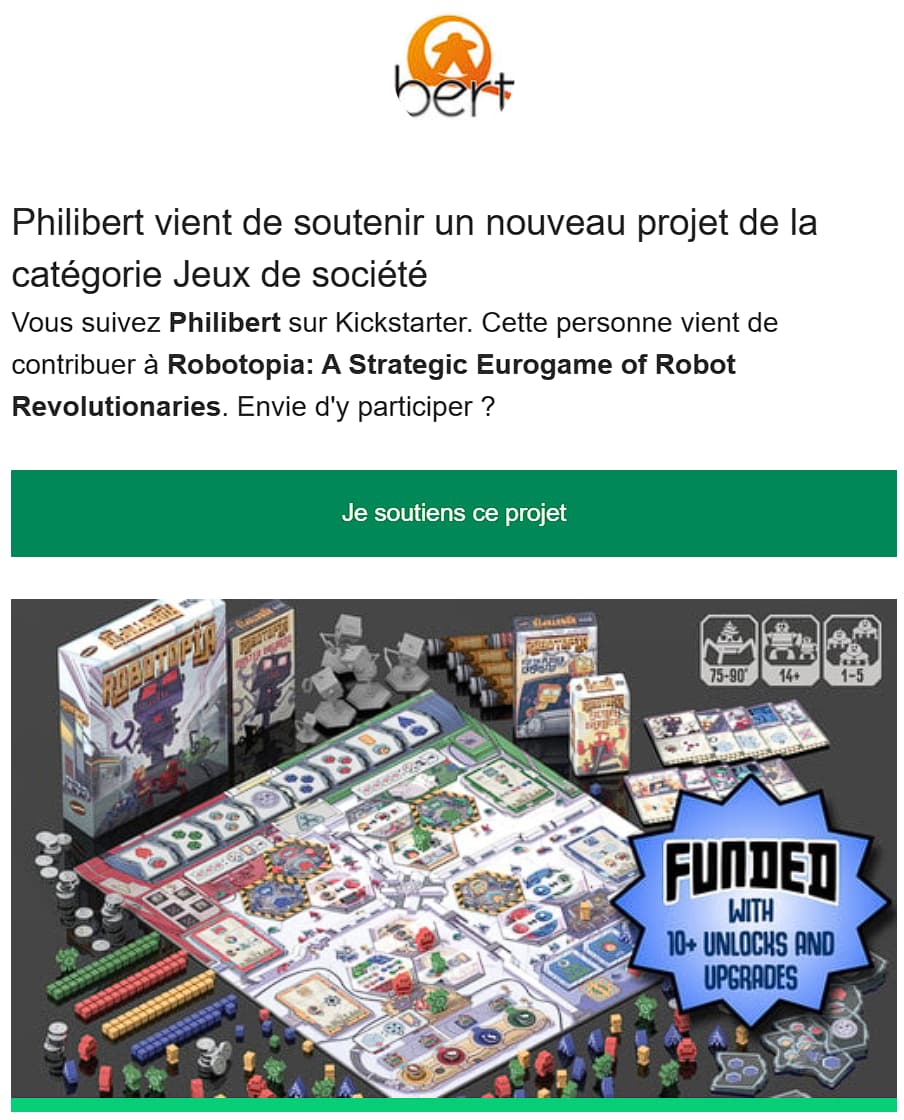The image size is (904, 1120).
Task: Tap the 'Je soutiens ce projet' button
Action: [453, 513]
